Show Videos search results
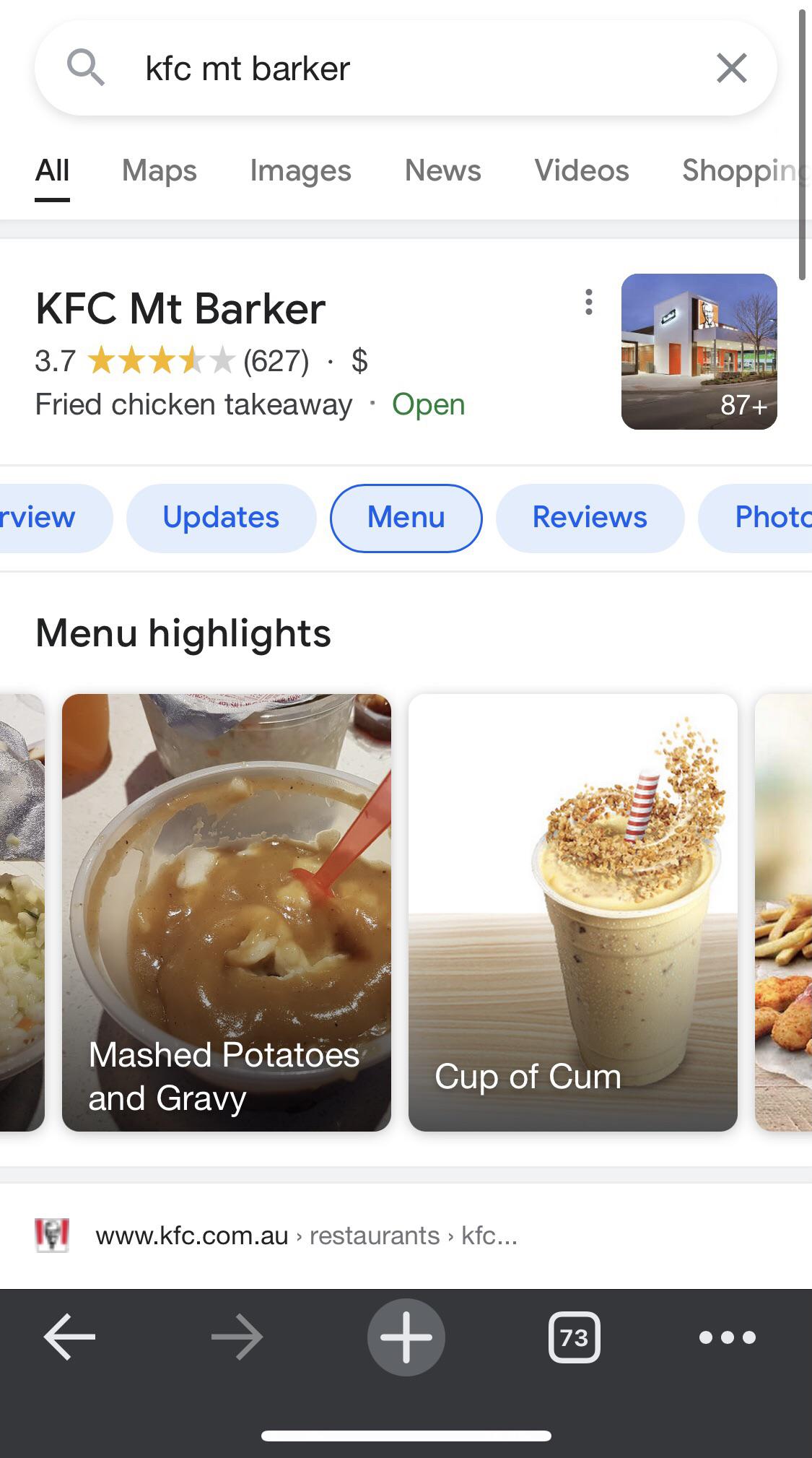Image resolution: width=812 pixels, height=1458 pixels. pos(581,171)
